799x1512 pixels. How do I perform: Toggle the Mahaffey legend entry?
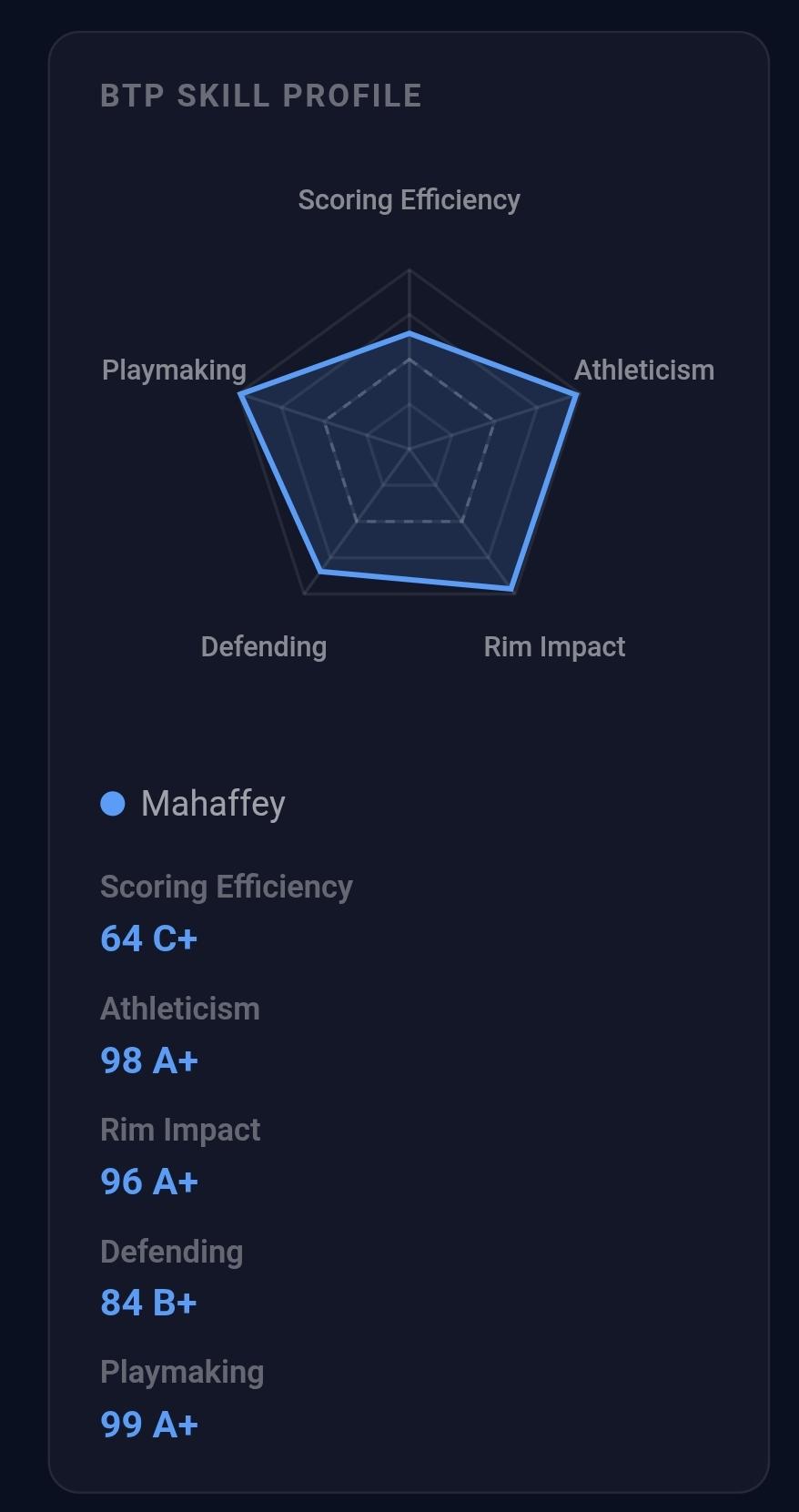coord(193,804)
